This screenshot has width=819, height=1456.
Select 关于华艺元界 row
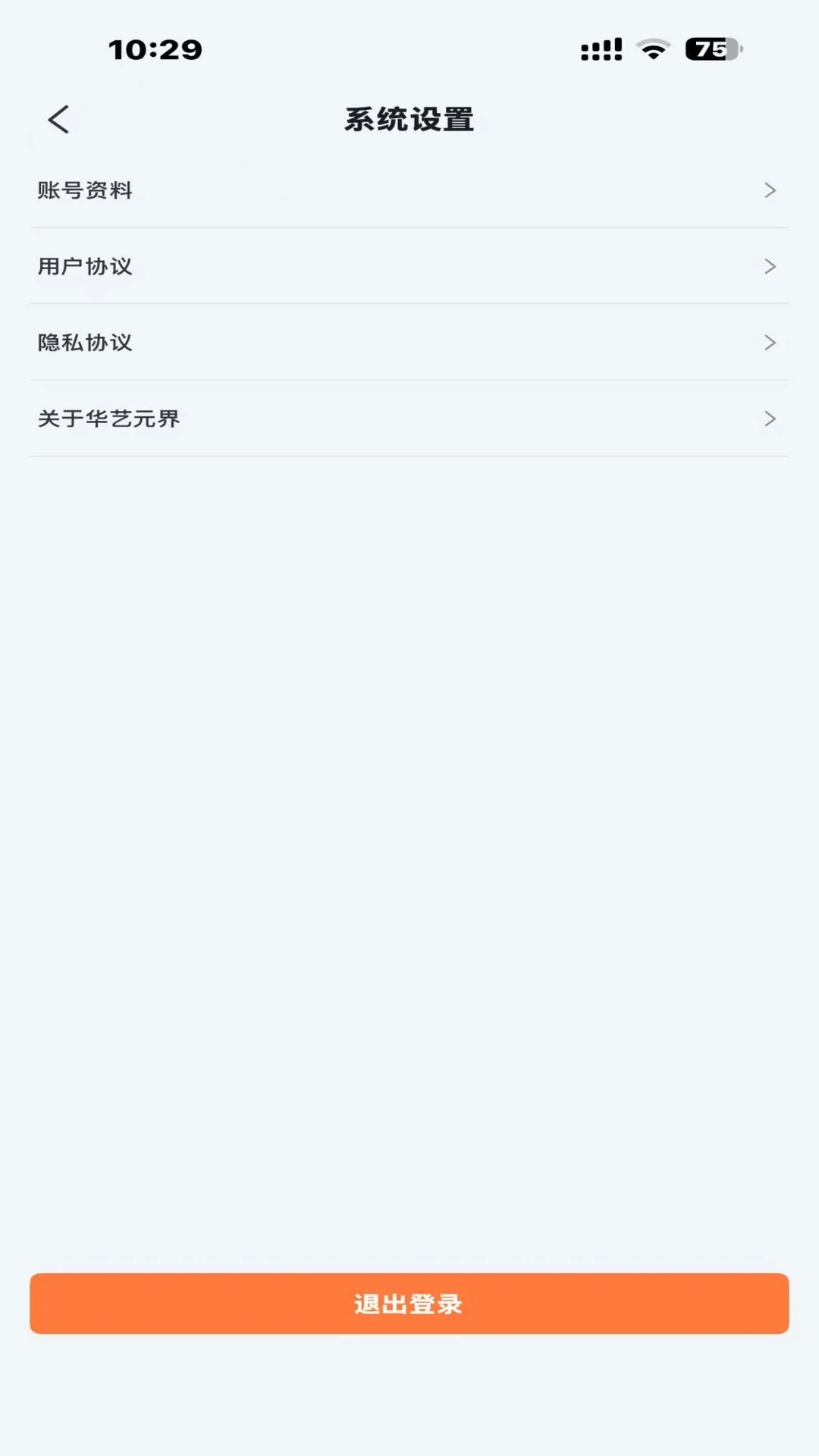point(409,419)
